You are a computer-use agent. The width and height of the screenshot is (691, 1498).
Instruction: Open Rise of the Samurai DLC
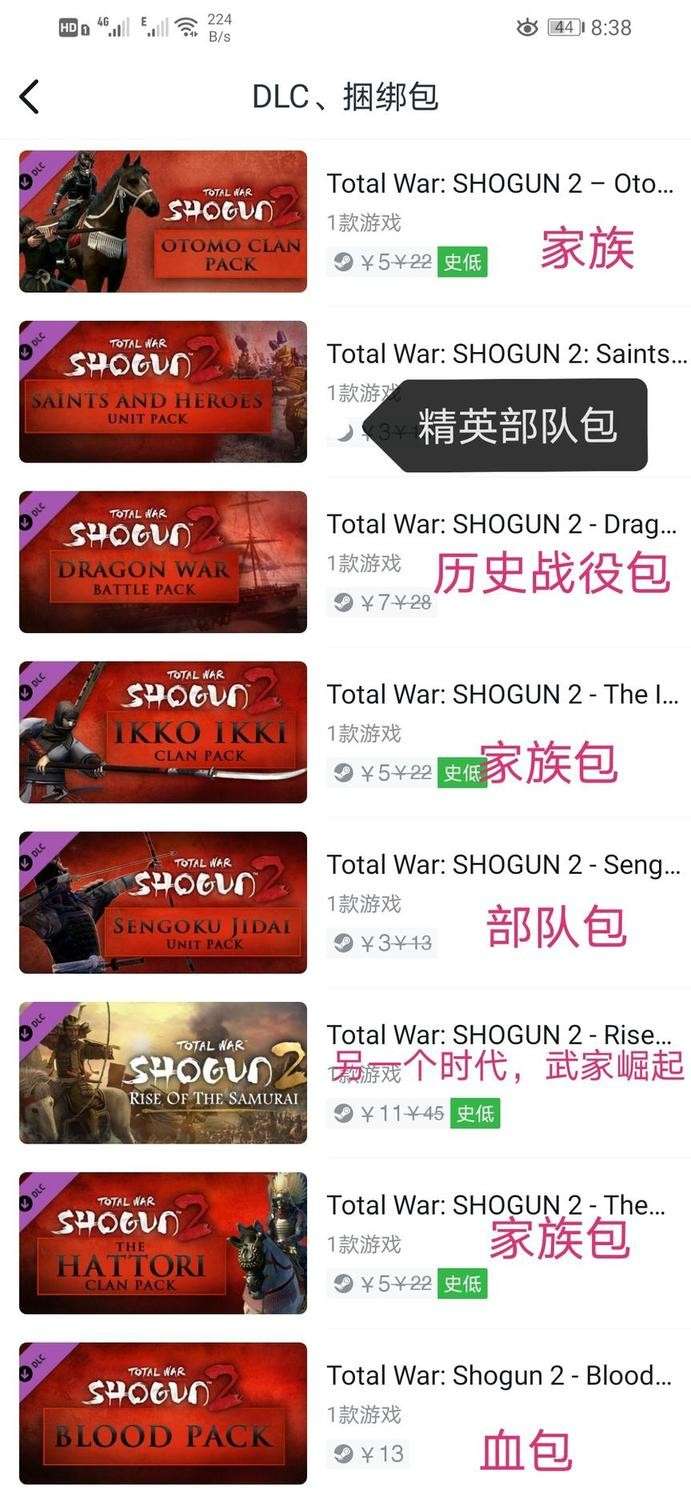pos(163,1072)
